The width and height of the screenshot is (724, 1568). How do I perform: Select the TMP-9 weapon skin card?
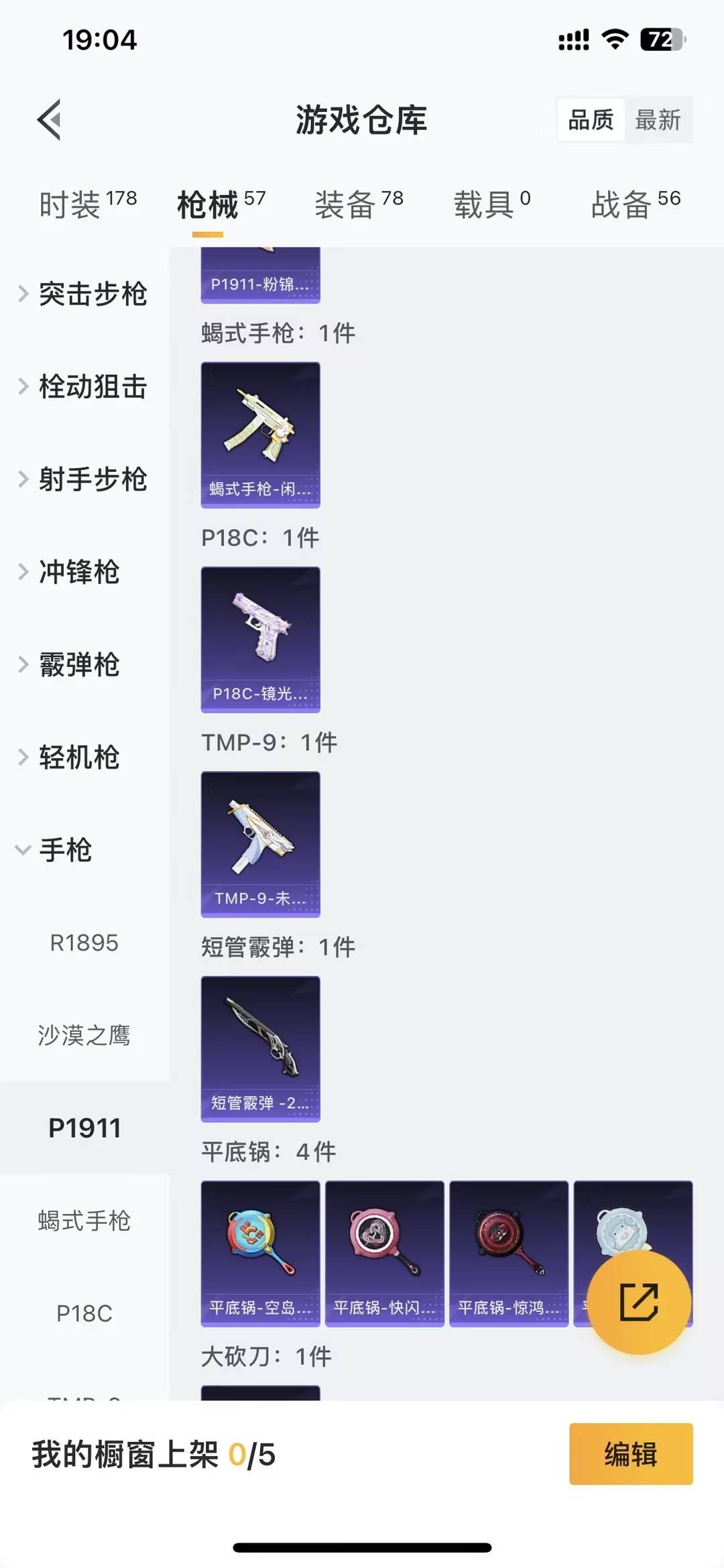pos(260,845)
